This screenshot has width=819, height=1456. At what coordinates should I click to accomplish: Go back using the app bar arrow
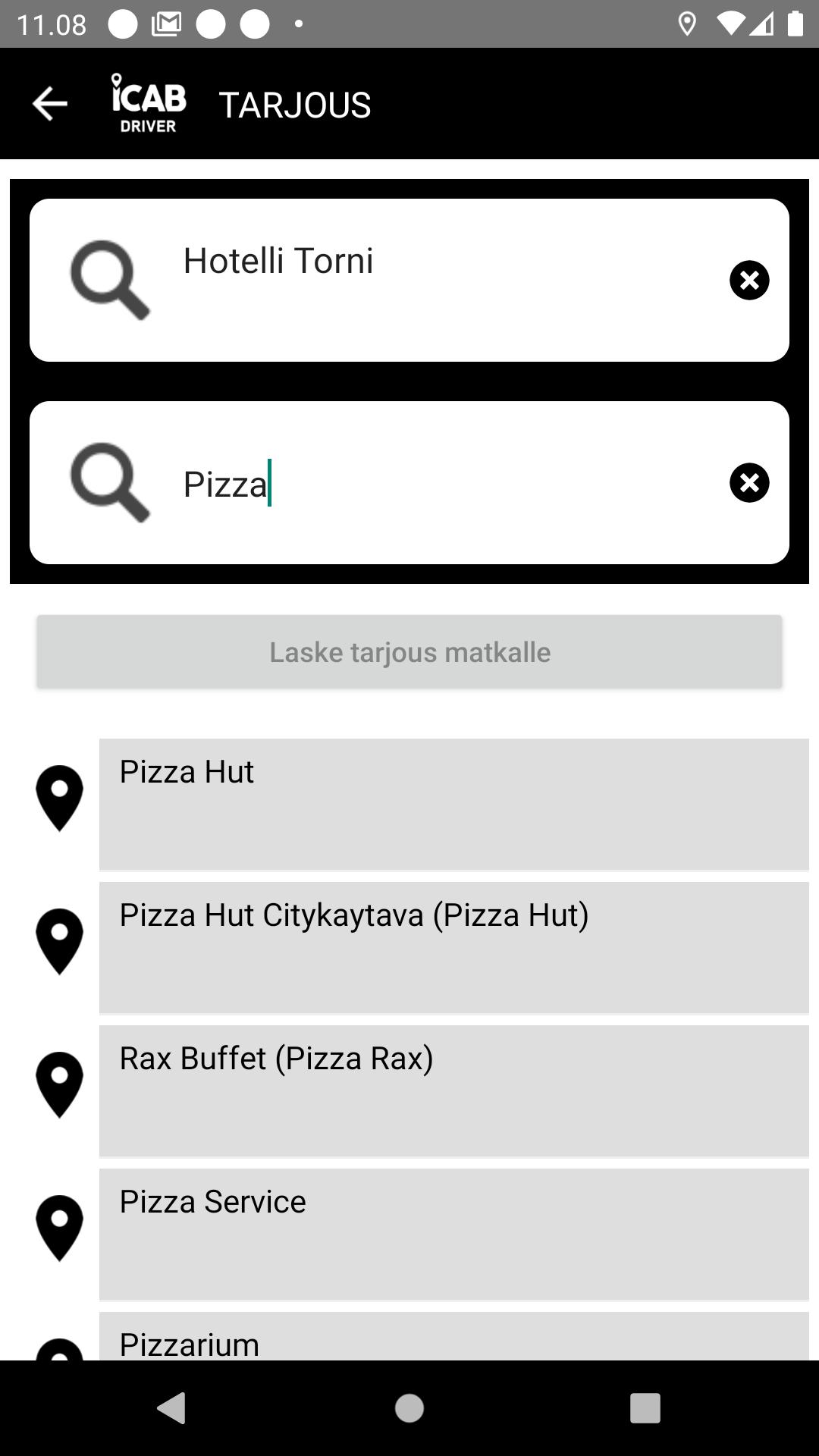click(50, 104)
